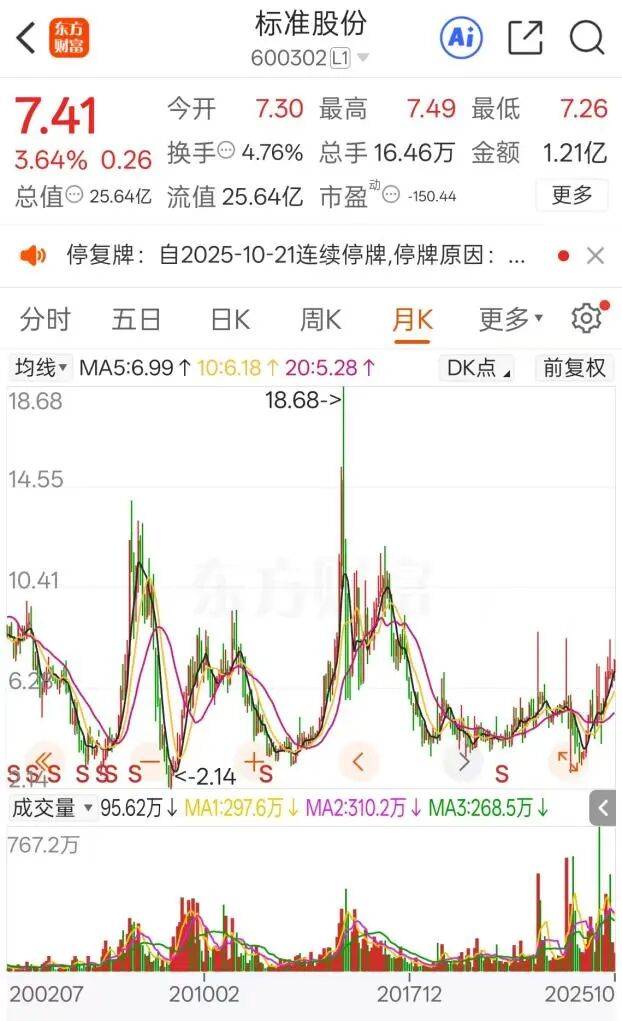This screenshot has height=1021, width=622.
Task: Select the 周K tab
Action: point(320,320)
